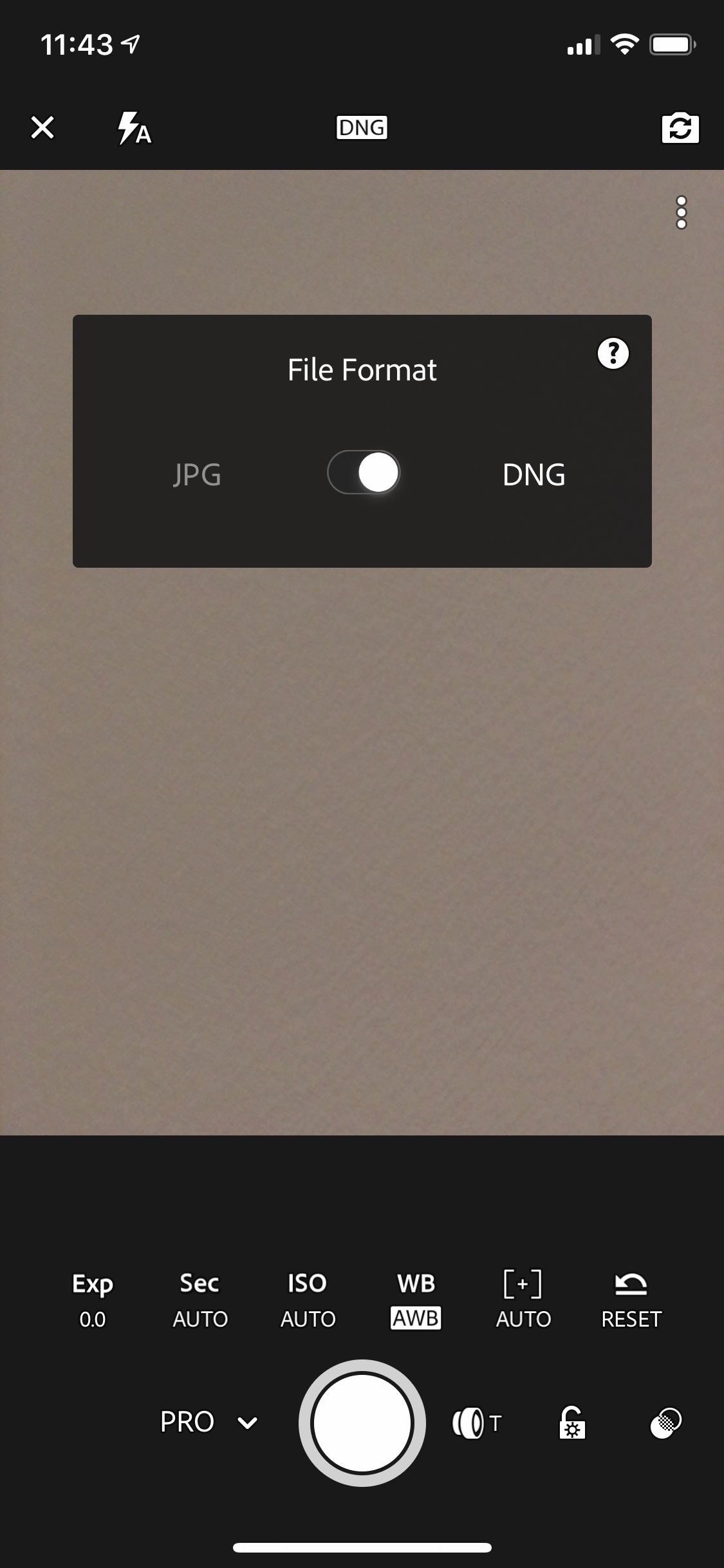Toggle file format between JPG and DNG
Viewport: 724px width, 1568px height.
click(364, 472)
